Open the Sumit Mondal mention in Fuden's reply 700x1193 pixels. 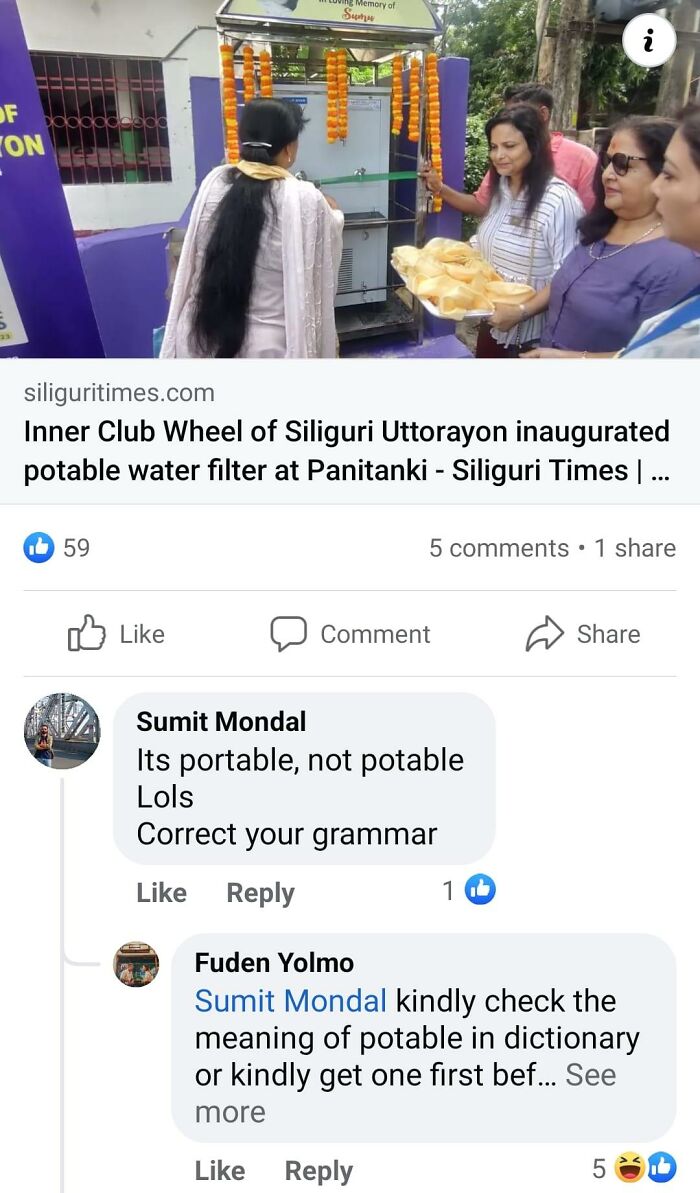point(290,1001)
